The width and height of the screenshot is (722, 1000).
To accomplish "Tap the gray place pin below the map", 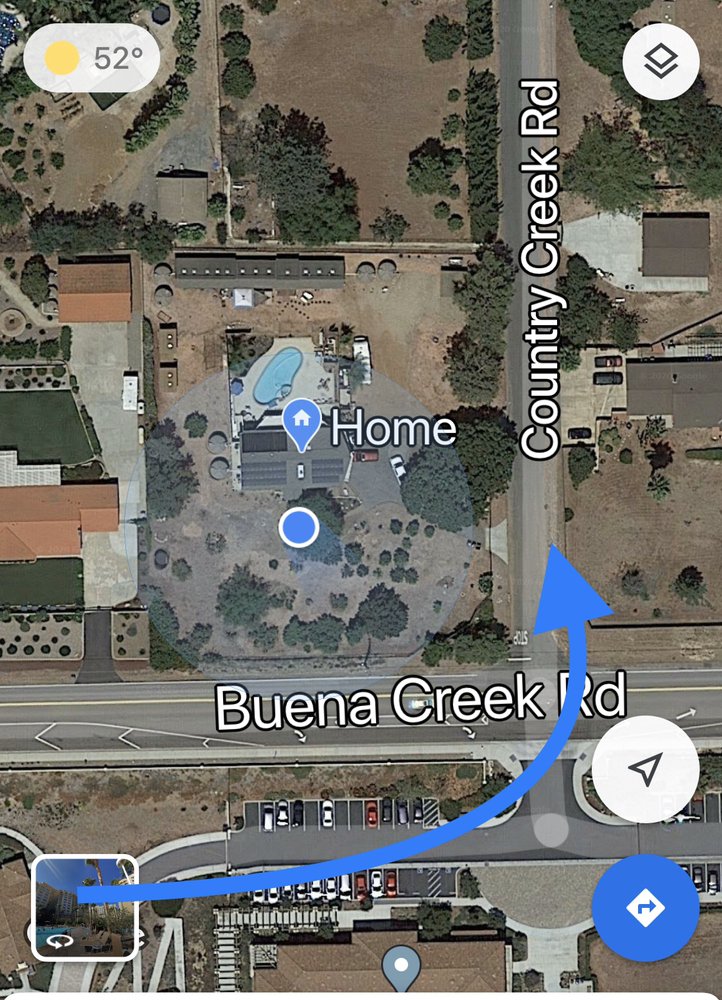I will [x=402, y=968].
